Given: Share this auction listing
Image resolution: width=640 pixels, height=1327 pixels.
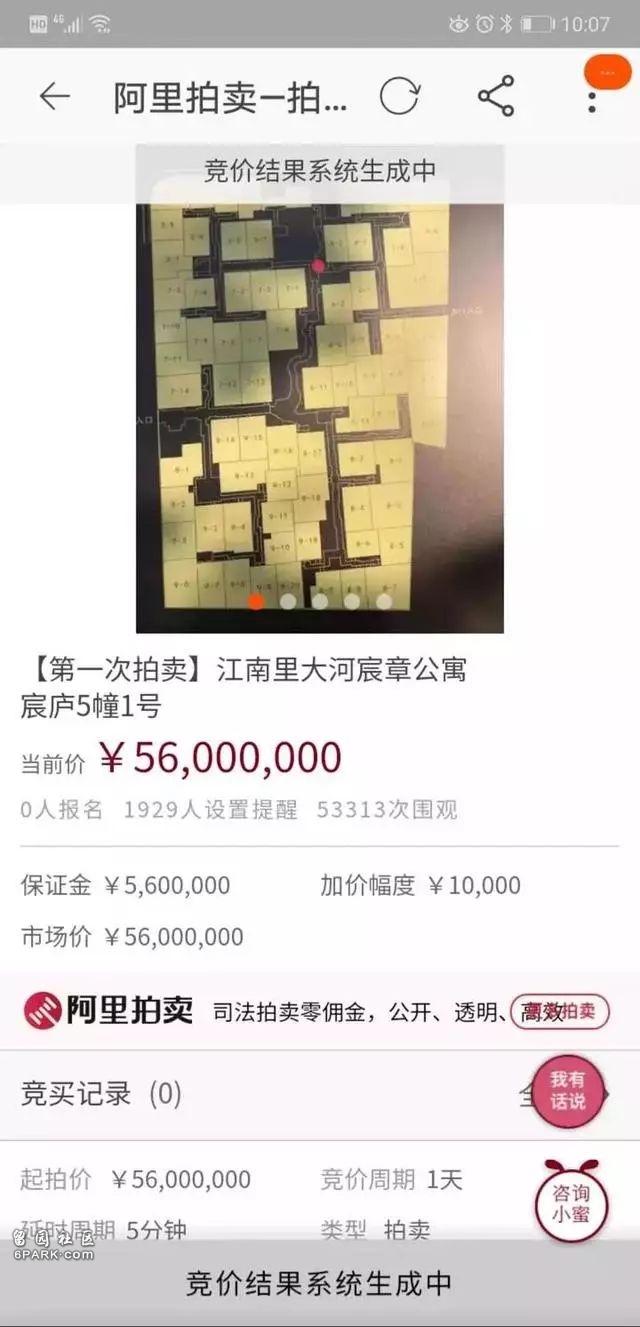Looking at the screenshot, I should coord(495,96).
